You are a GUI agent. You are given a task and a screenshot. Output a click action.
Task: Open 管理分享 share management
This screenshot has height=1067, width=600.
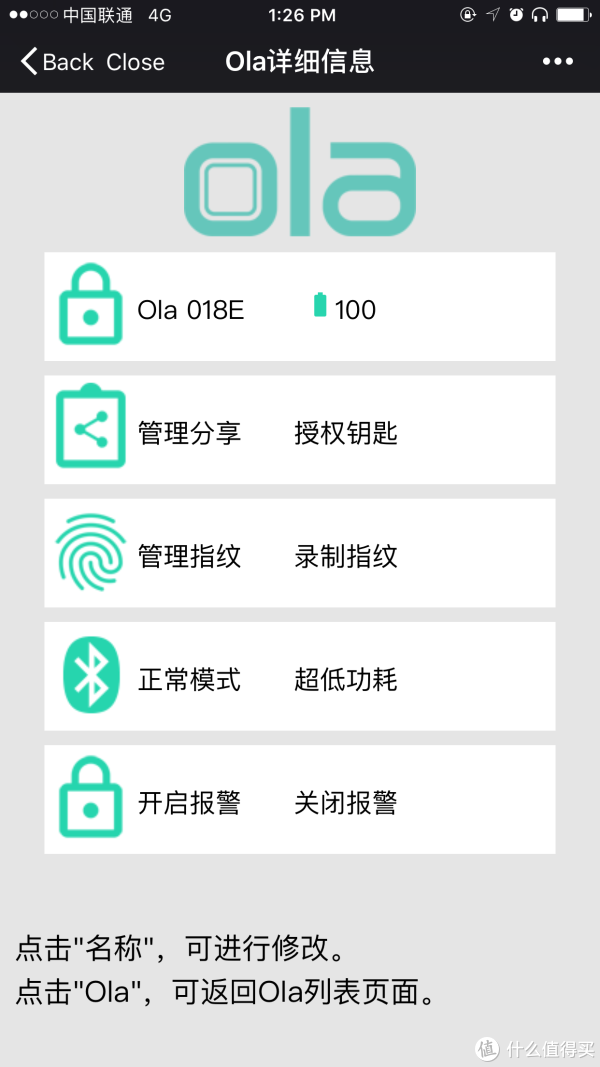pos(189,433)
